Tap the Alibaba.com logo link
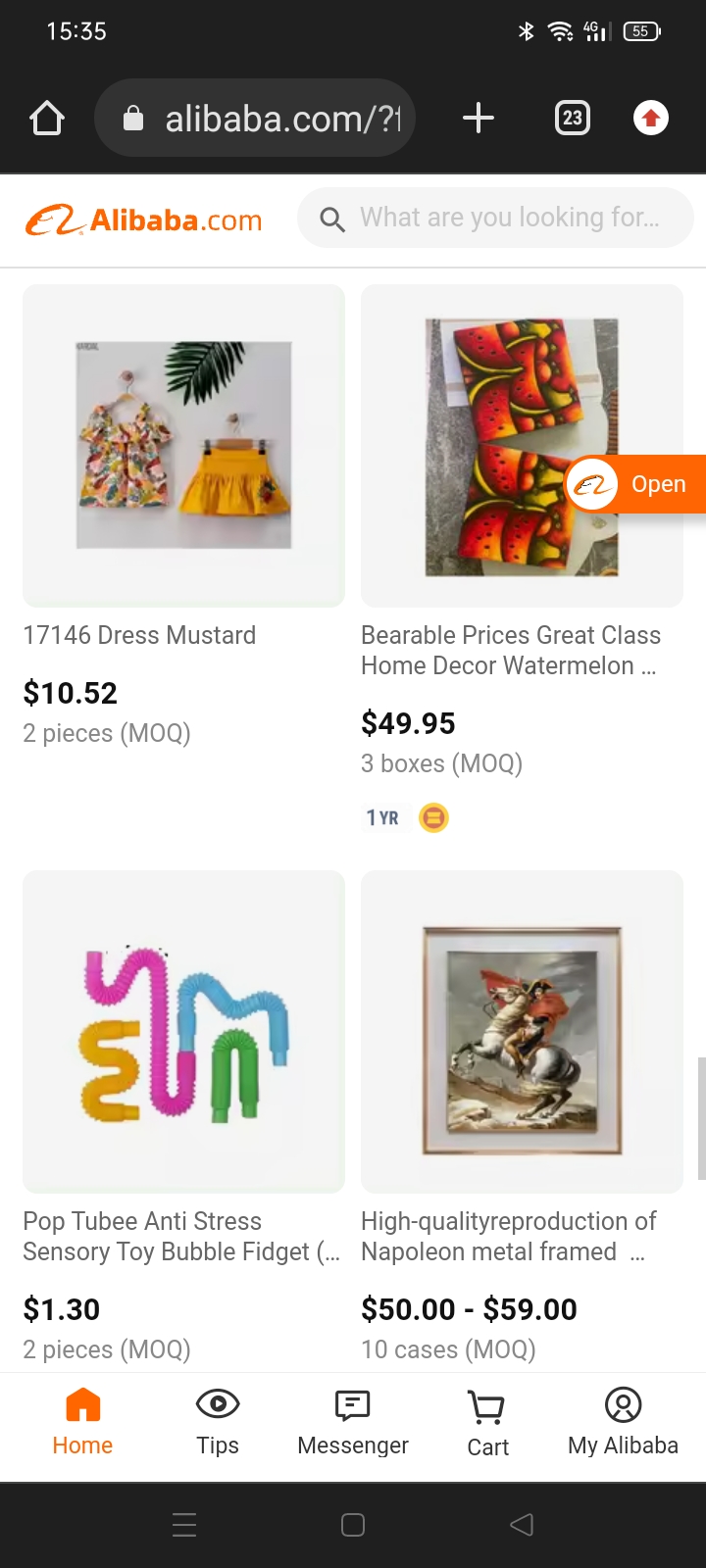Image resolution: width=706 pixels, height=1568 pixels. pos(144,220)
